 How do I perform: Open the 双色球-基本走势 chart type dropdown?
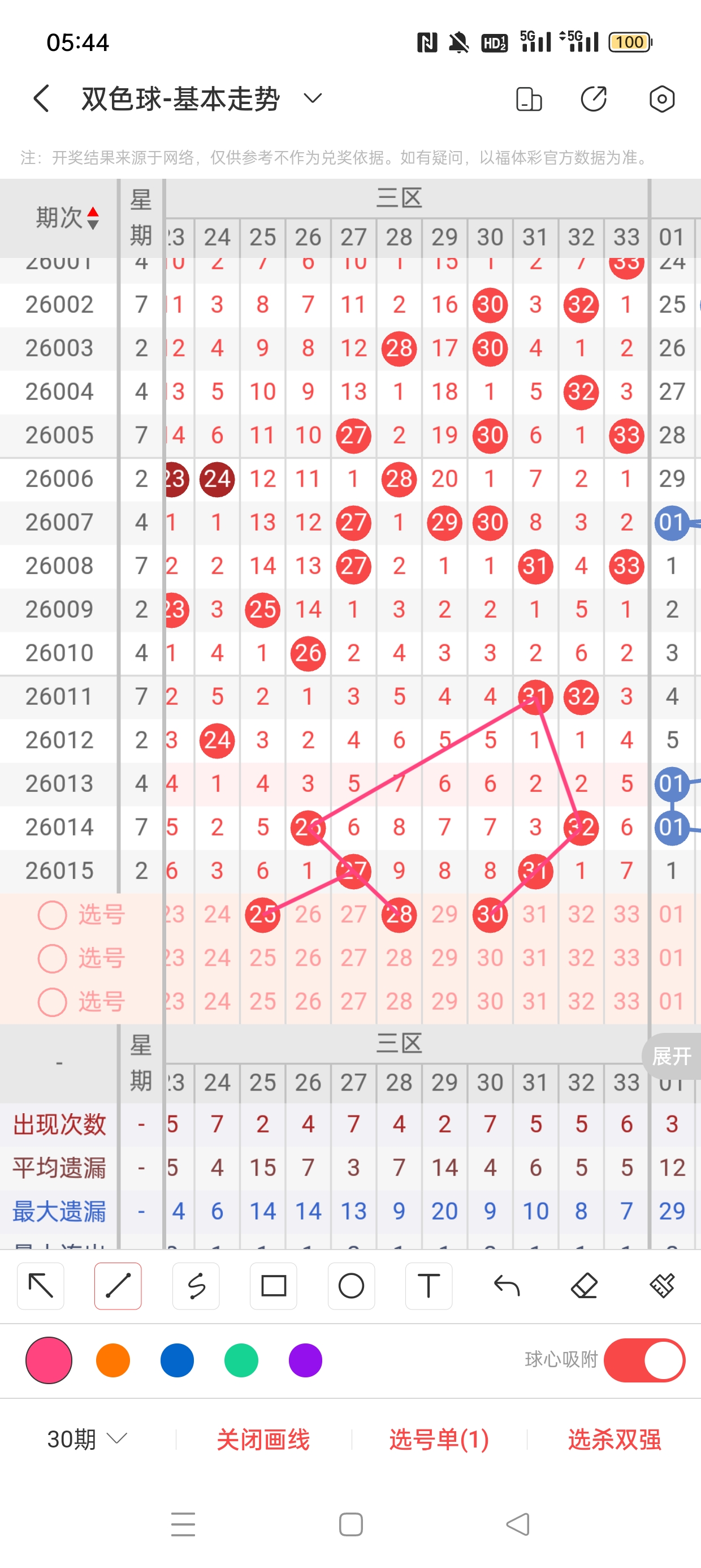(x=312, y=98)
